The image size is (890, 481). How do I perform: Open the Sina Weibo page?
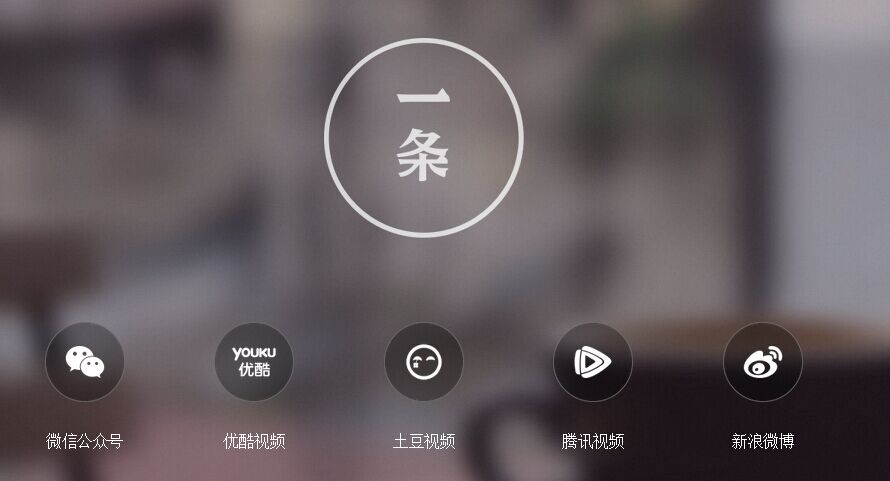pos(763,362)
